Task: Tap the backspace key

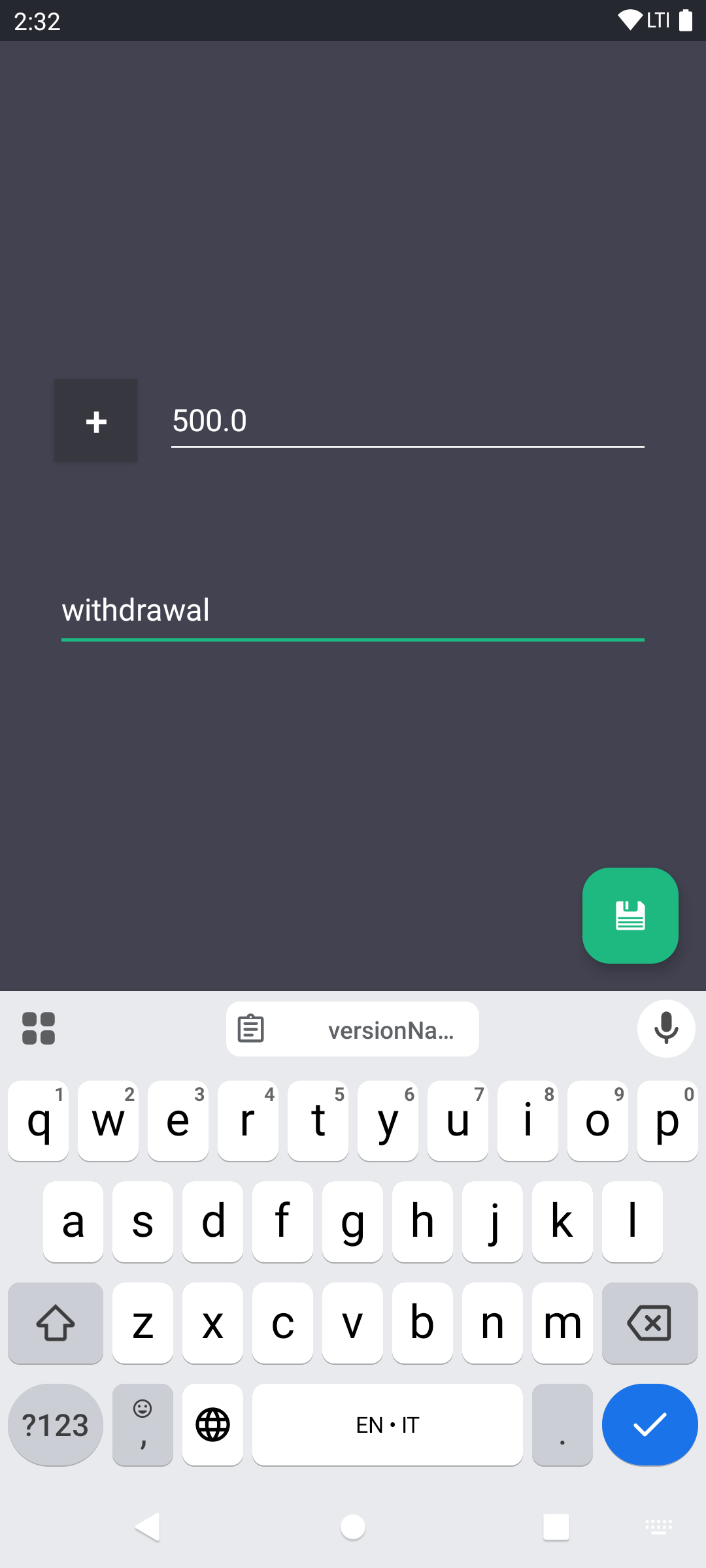Action: click(649, 1323)
